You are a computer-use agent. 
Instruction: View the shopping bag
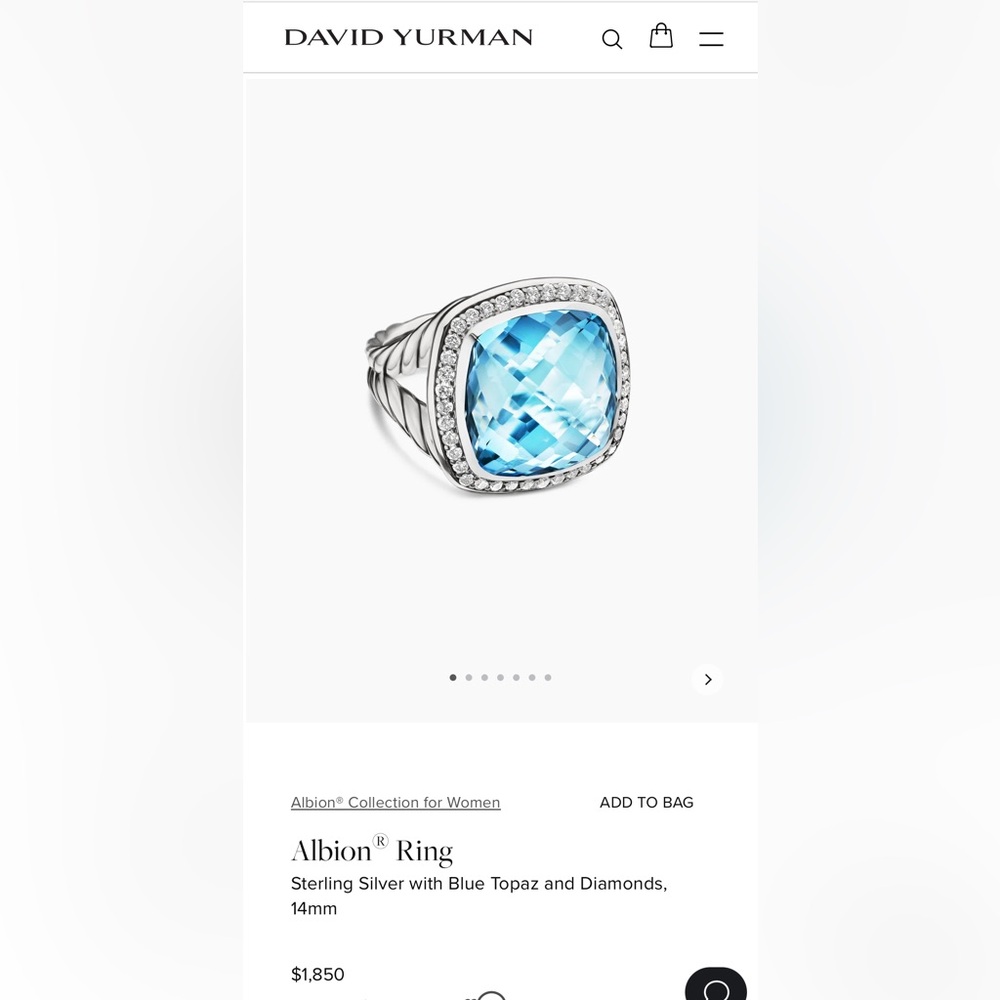click(661, 37)
